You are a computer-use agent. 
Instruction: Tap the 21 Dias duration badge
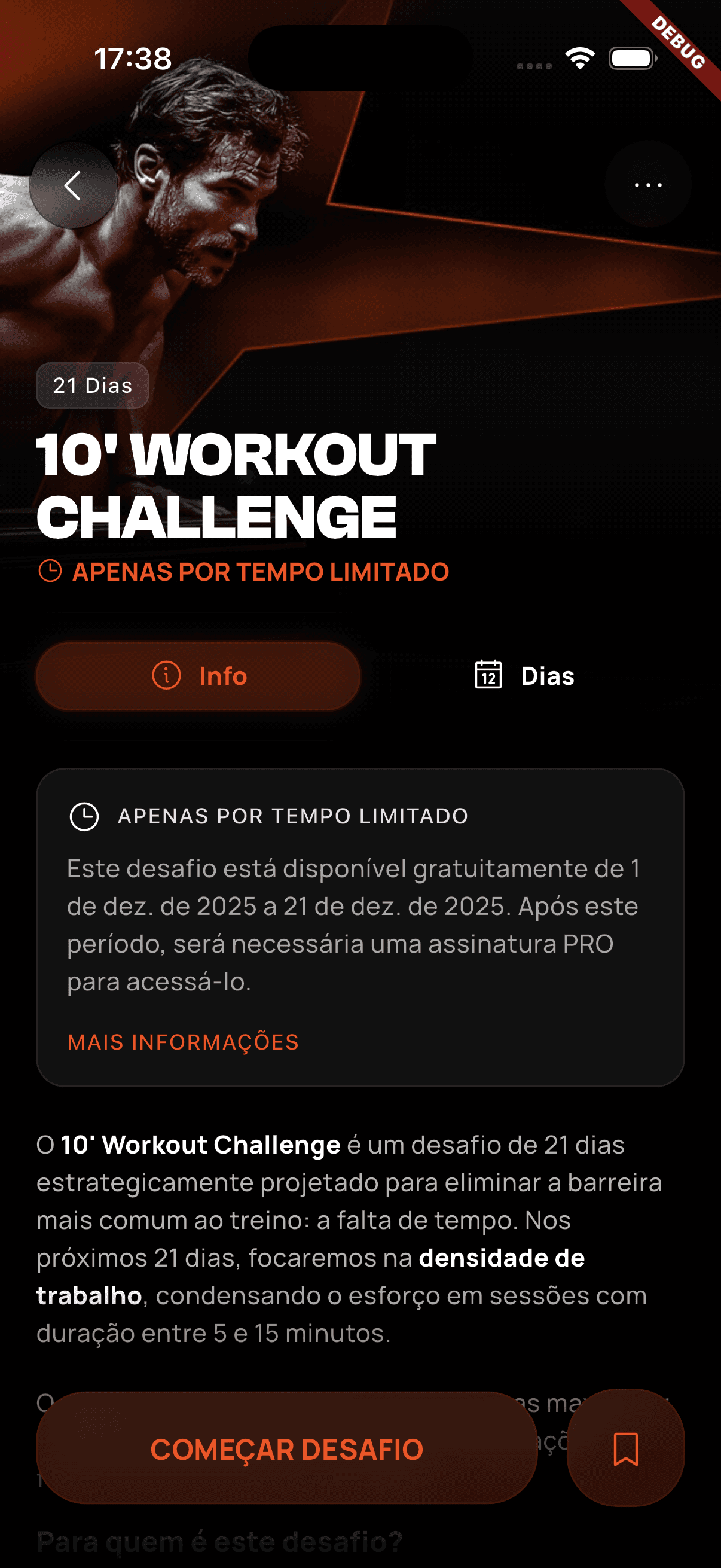(93, 385)
